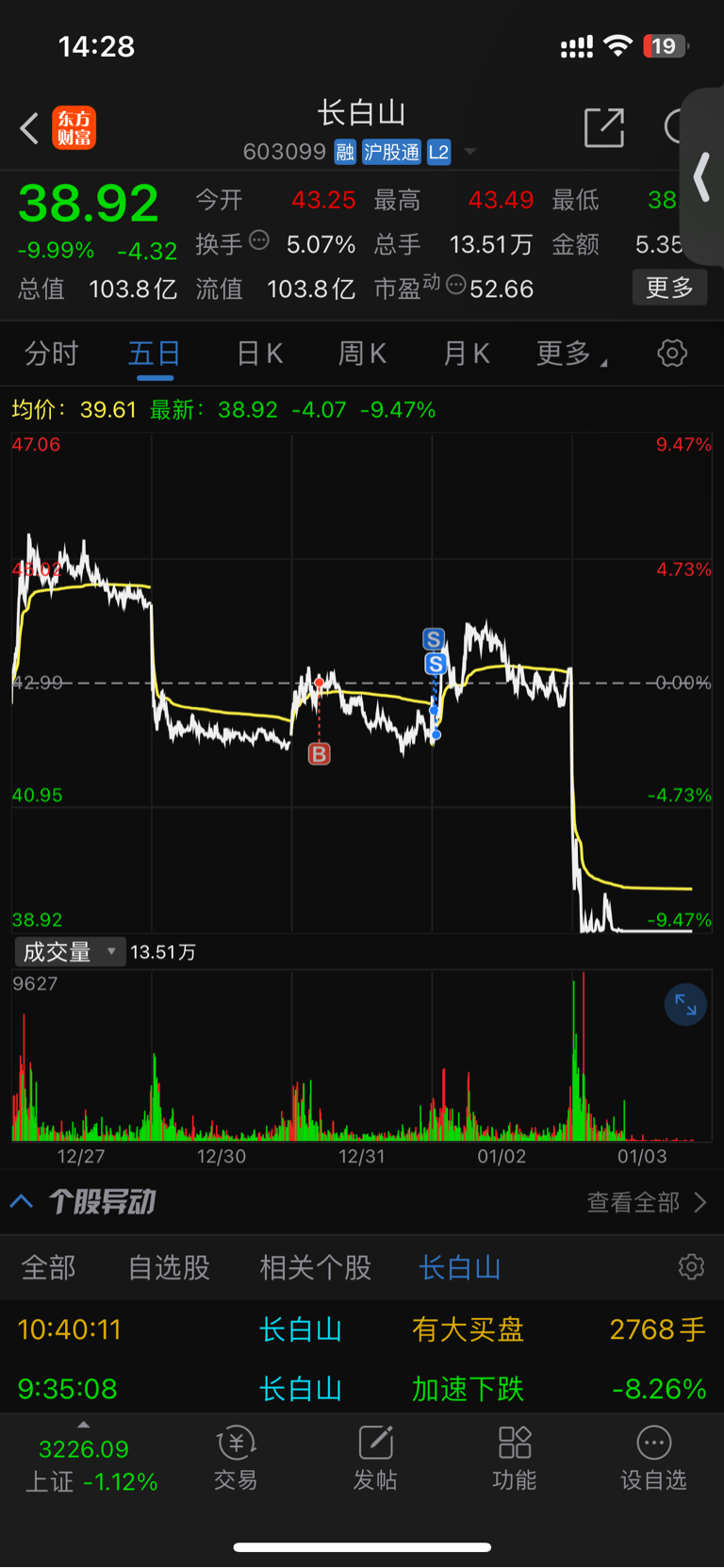The width and height of the screenshot is (724, 1568).
Task: Select the 相关个股 alerts filter
Action: 316,1268
